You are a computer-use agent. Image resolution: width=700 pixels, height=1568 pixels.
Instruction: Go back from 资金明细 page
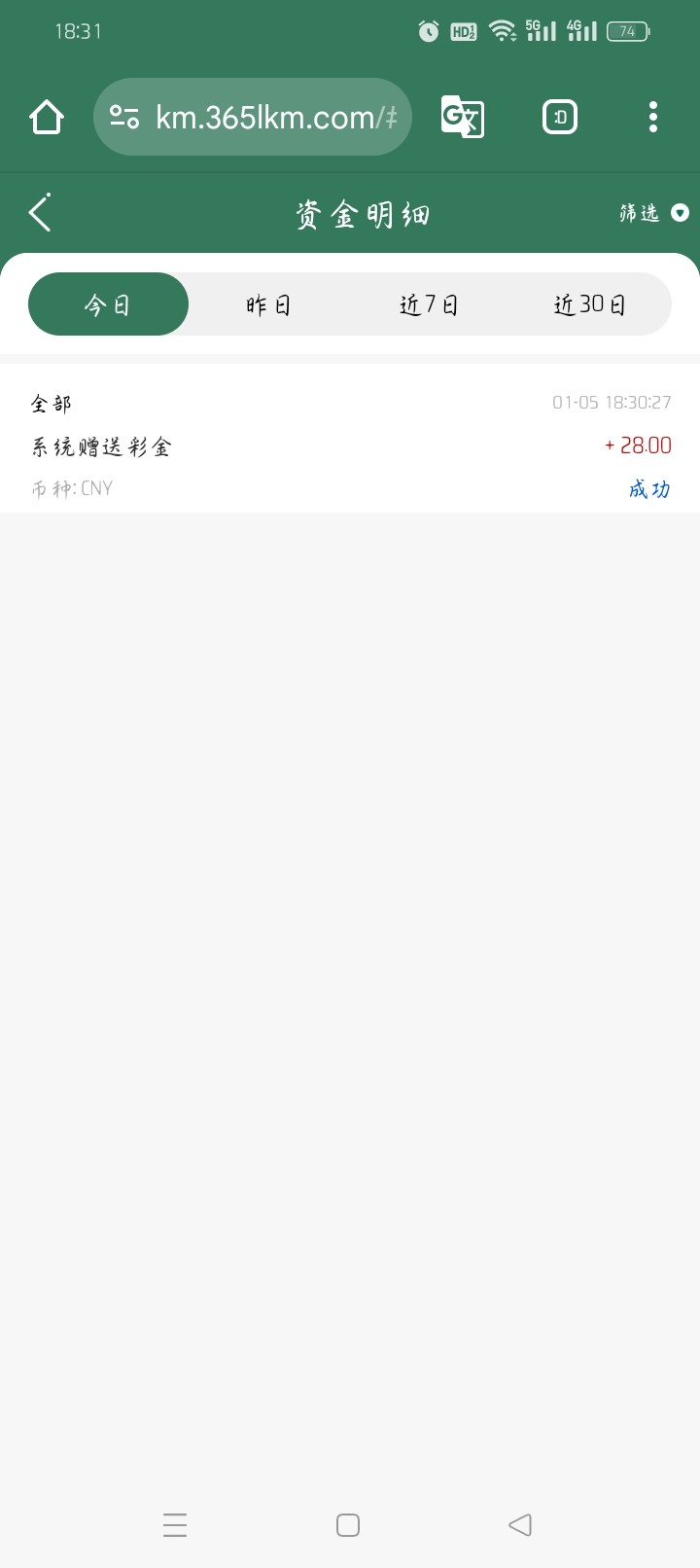[40, 213]
